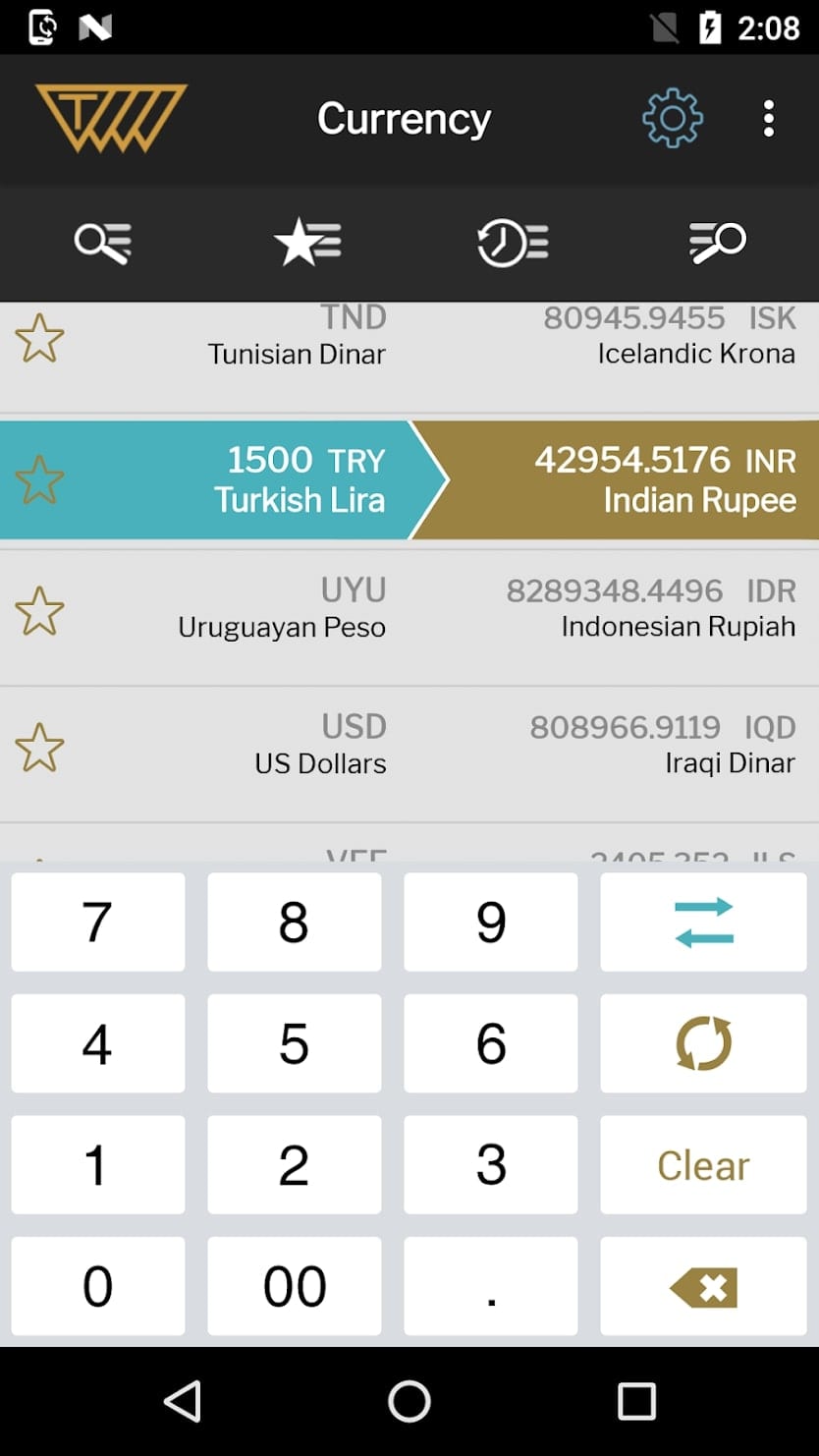Image resolution: width=819 pixels, height=1456 pixels.
Task: Clear the entered amount
Action: click(703, 1165)
